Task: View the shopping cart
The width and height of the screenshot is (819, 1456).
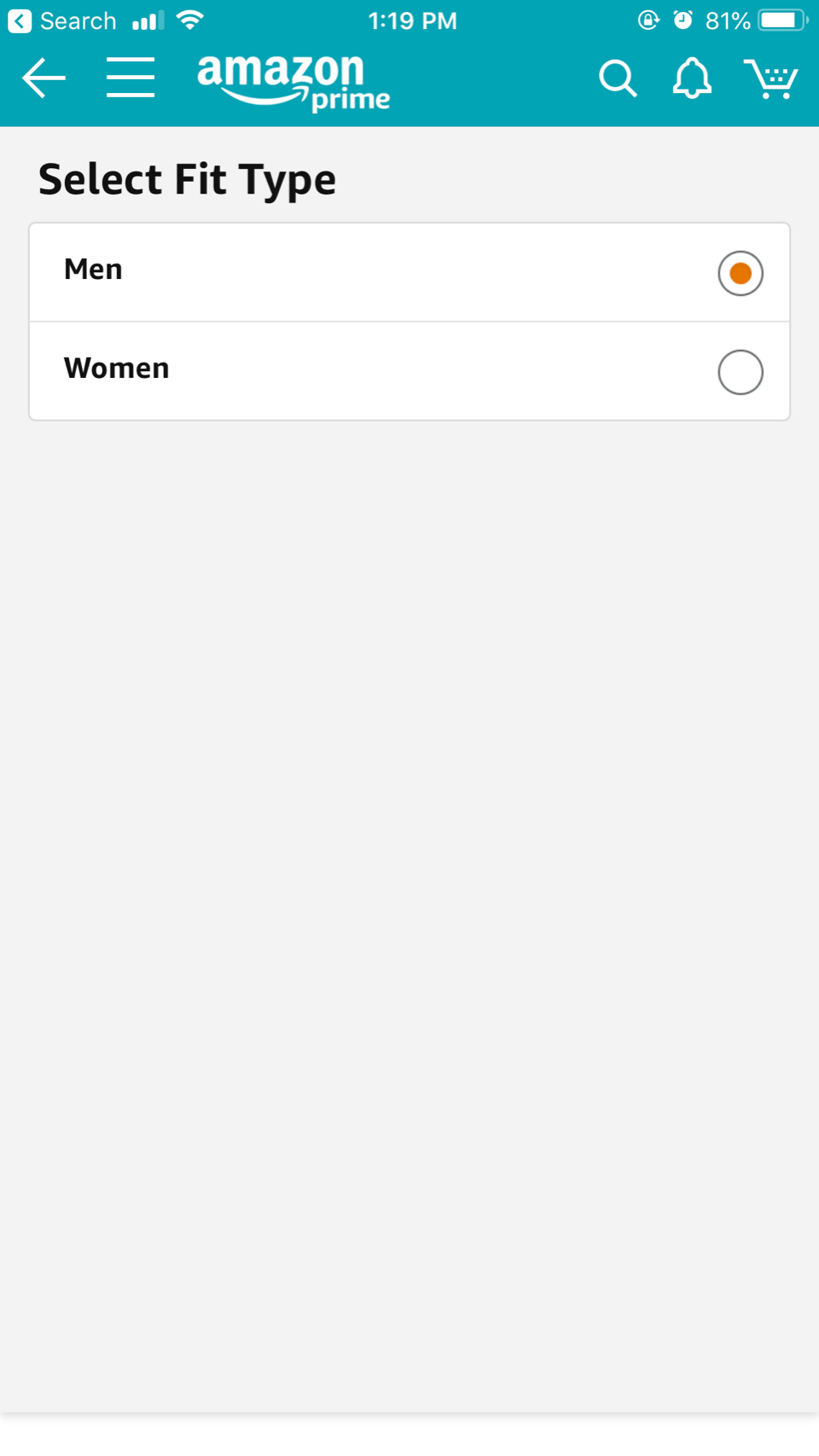Action: pyautogui.click(x=770, y=78)
